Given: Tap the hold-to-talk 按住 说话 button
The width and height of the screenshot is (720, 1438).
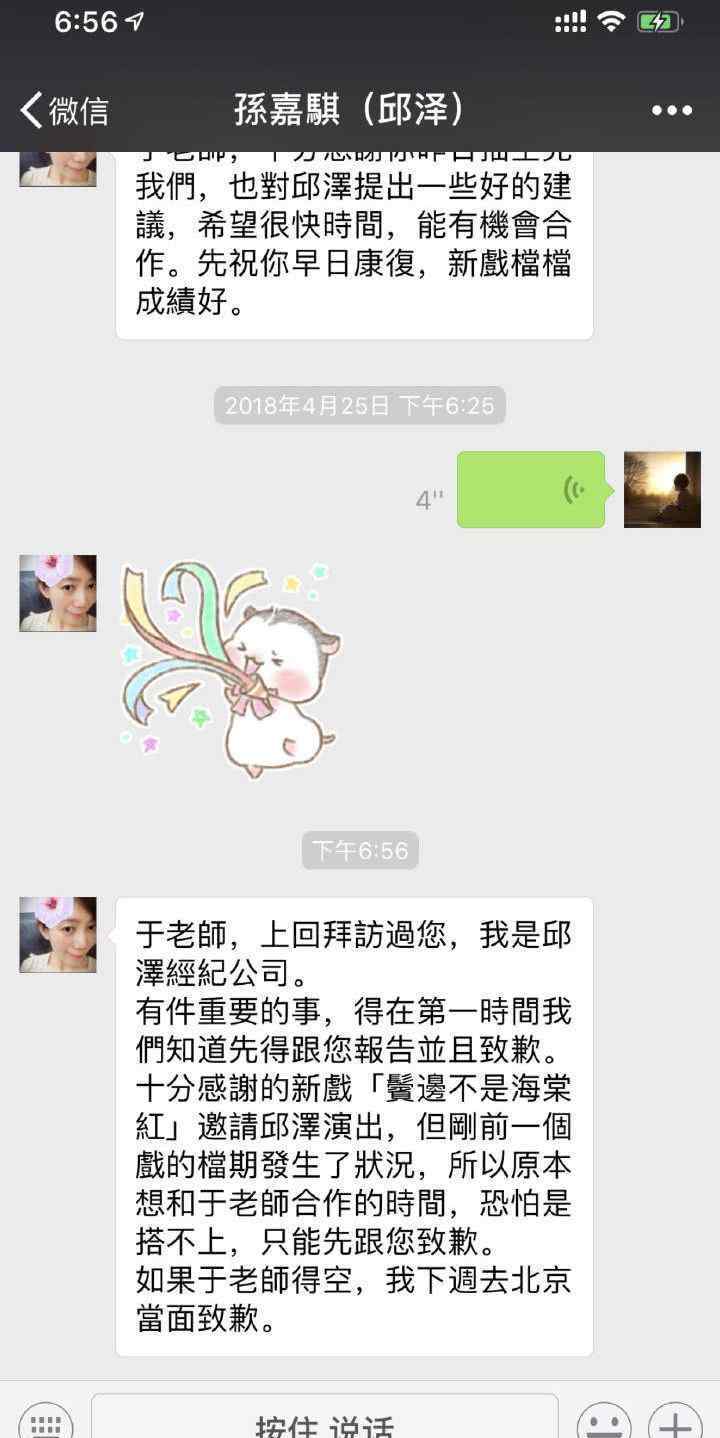Looking at the screenshot, I should 325,1422.
